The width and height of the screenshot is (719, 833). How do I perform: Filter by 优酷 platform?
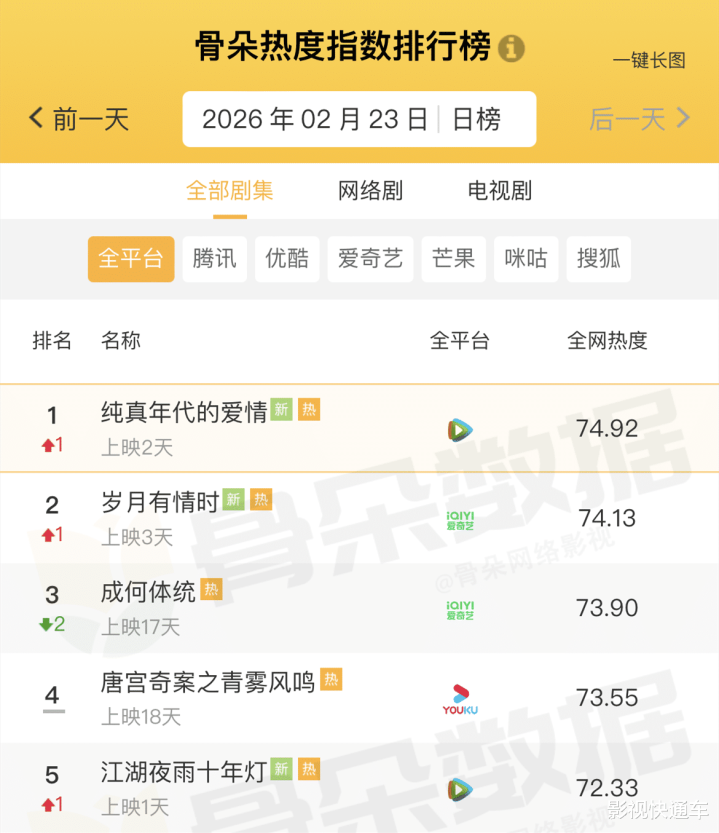click(287, 259)
